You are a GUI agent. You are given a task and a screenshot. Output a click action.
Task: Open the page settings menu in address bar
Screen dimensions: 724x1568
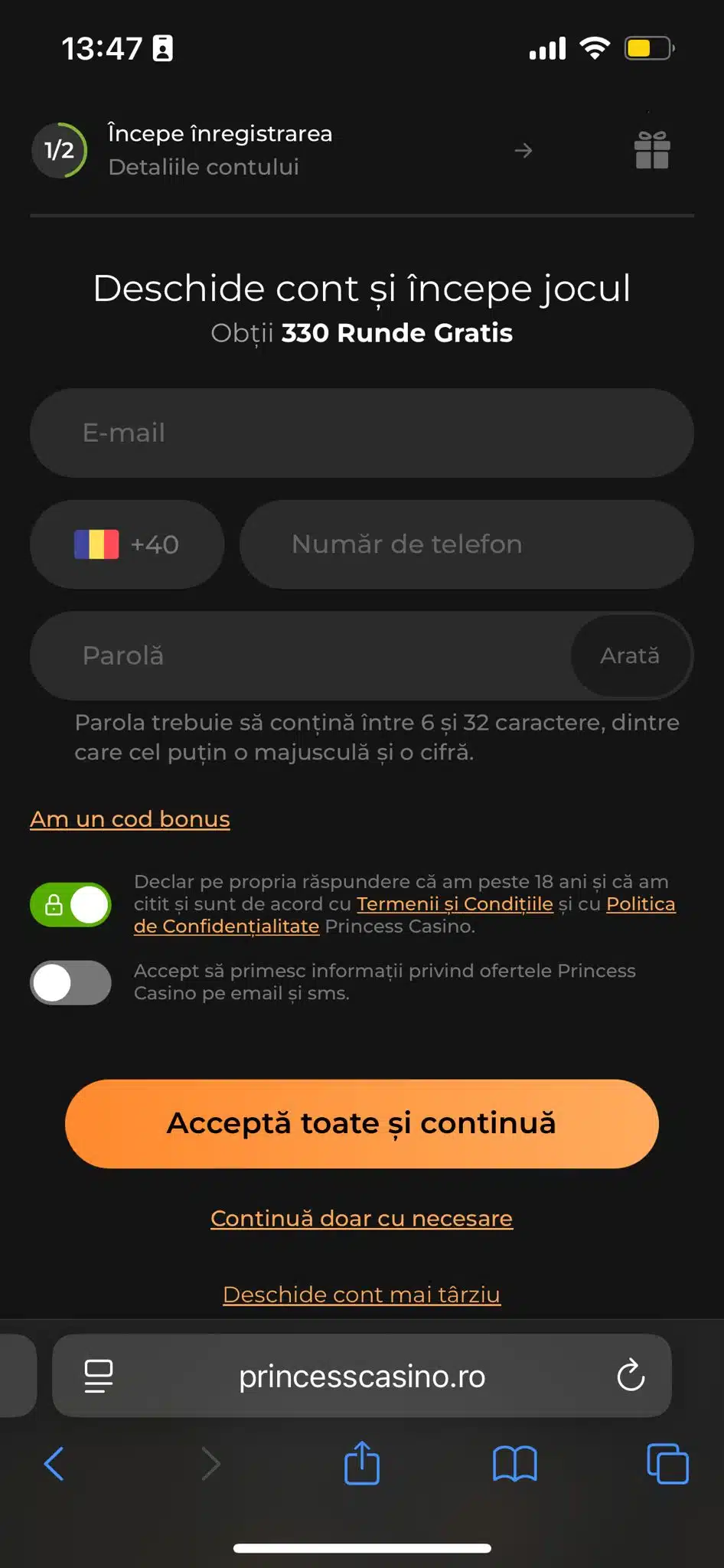pyautogui.click(x=99, y=1376)
